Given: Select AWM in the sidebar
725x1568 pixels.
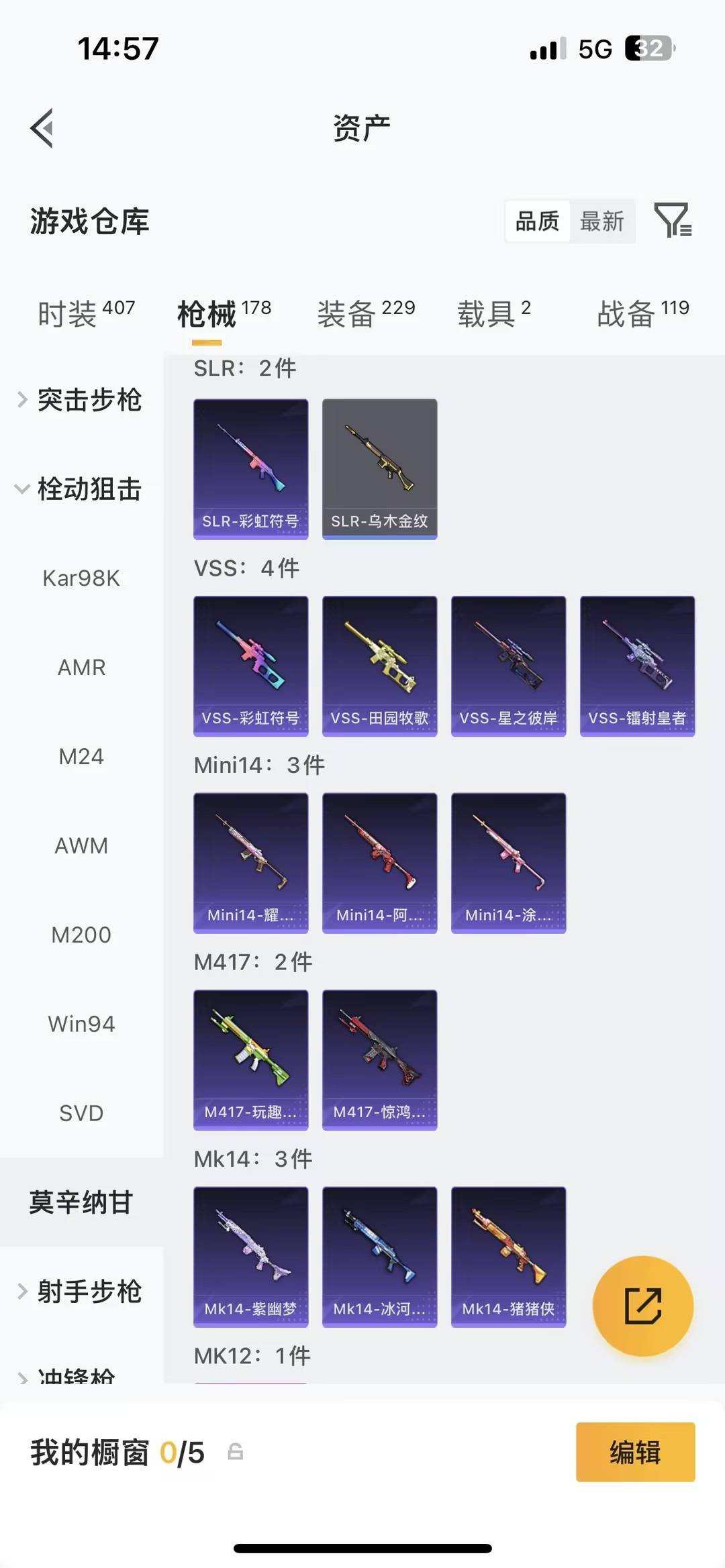Looking at the screenshot, I should (81, 845).
